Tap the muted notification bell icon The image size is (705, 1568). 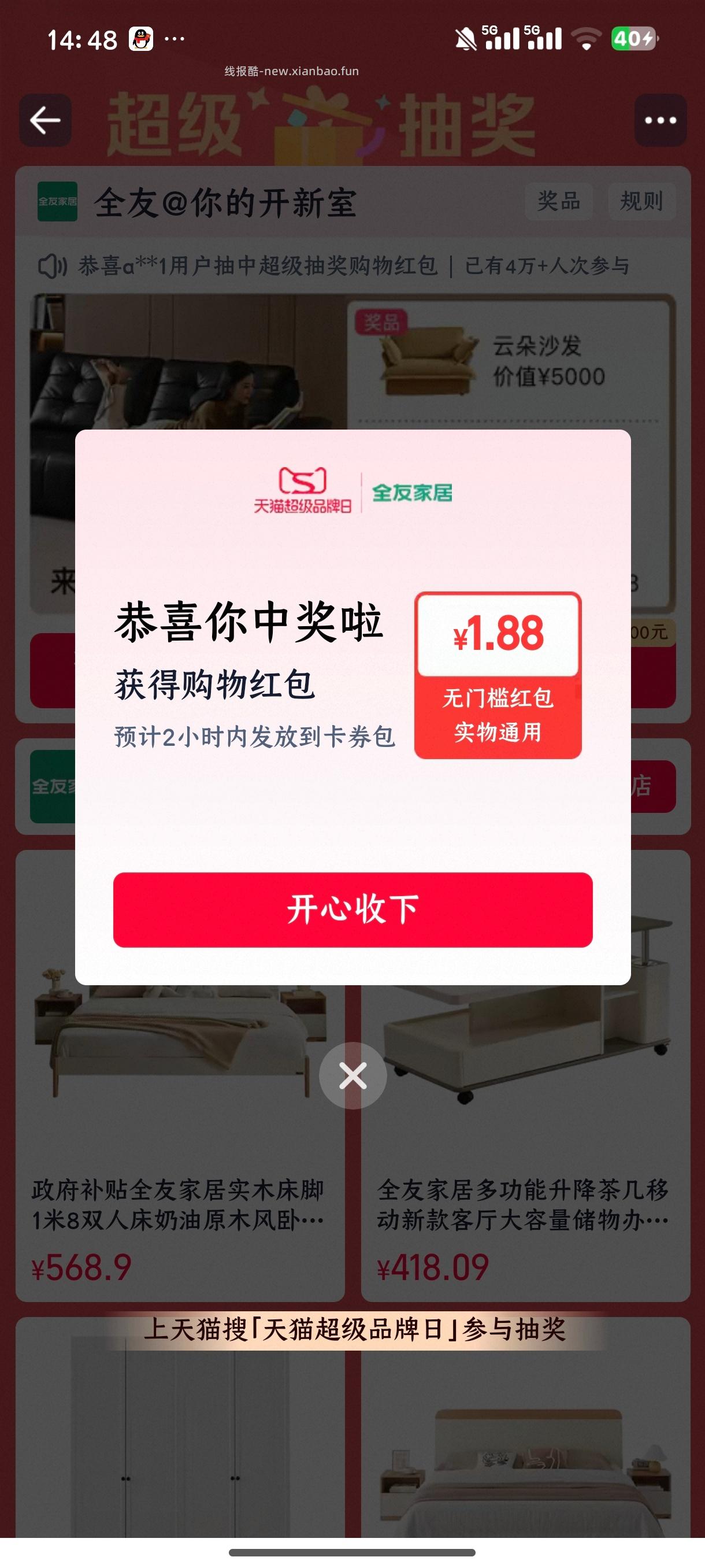(465, 36)
